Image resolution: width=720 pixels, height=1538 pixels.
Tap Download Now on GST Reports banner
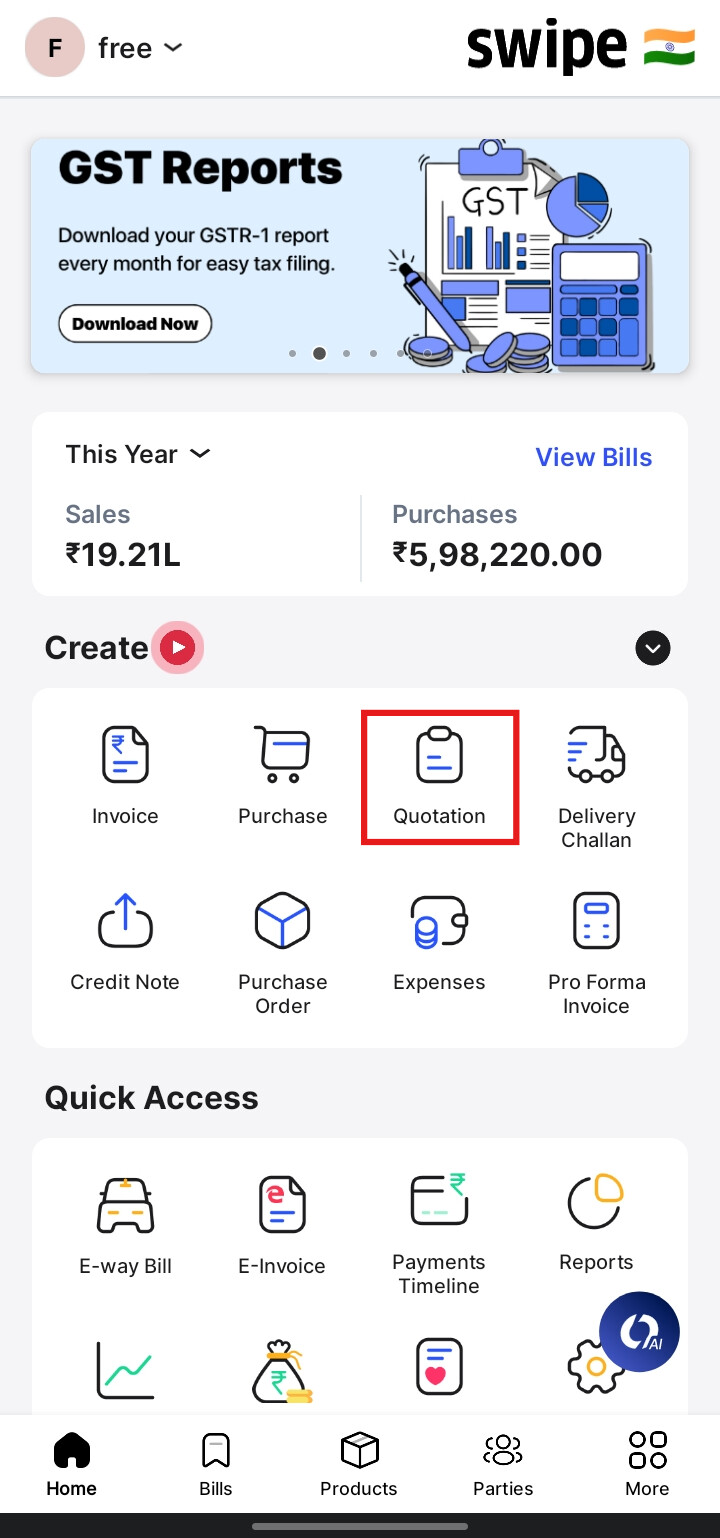135,323
